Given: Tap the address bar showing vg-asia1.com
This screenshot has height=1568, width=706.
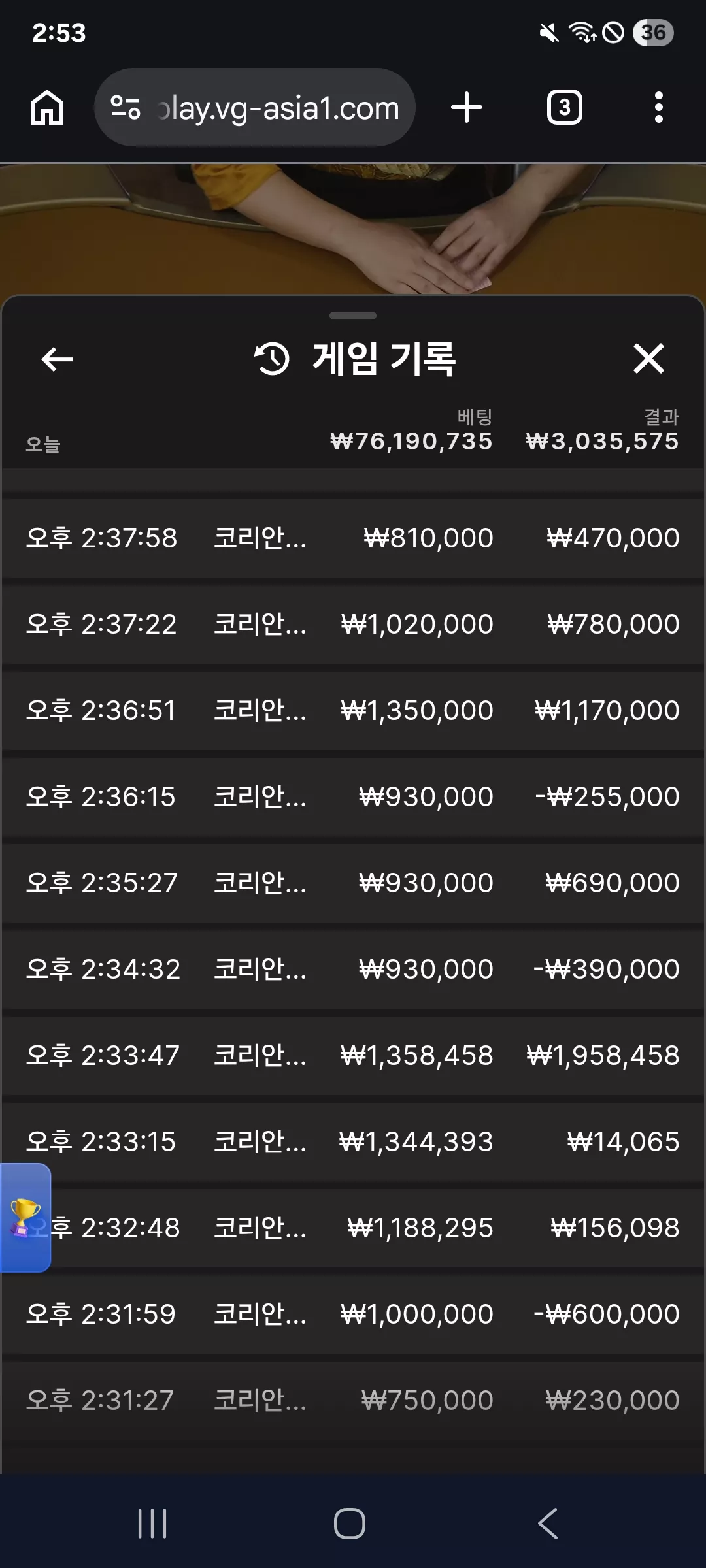Looking at the screenshot, I should coord(255,108).
